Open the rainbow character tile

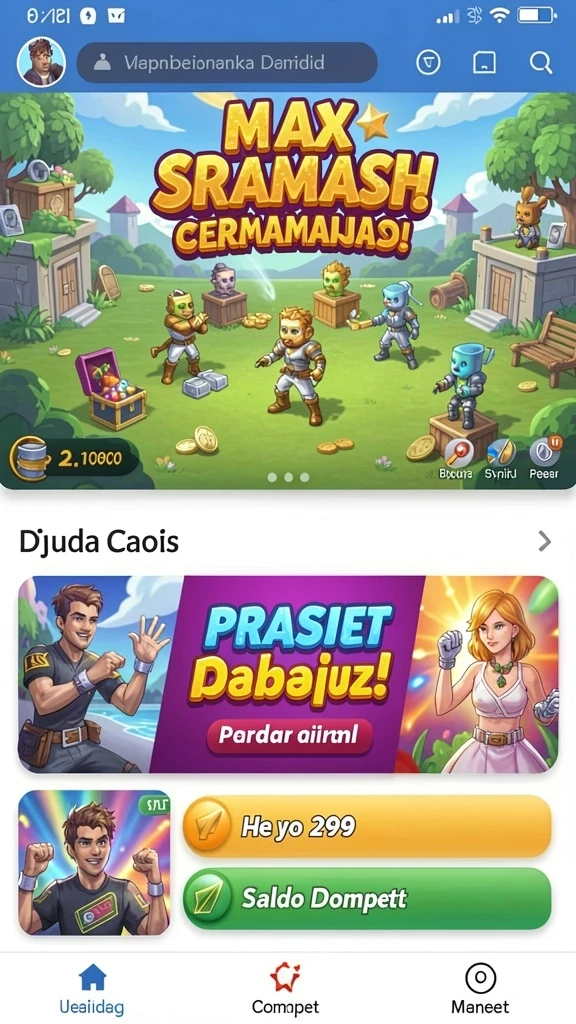94,862
